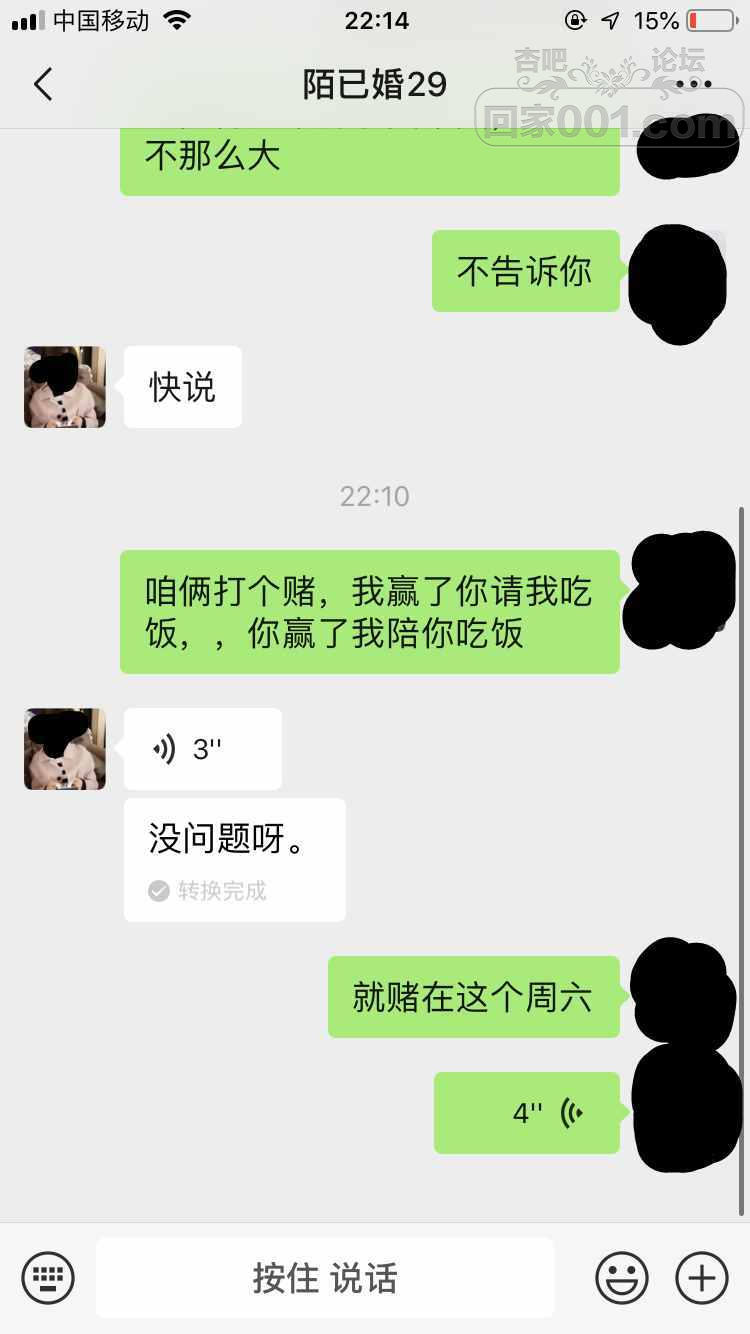
Task: Play the sent 4-second voice message
Action: tap(527, 1113)
